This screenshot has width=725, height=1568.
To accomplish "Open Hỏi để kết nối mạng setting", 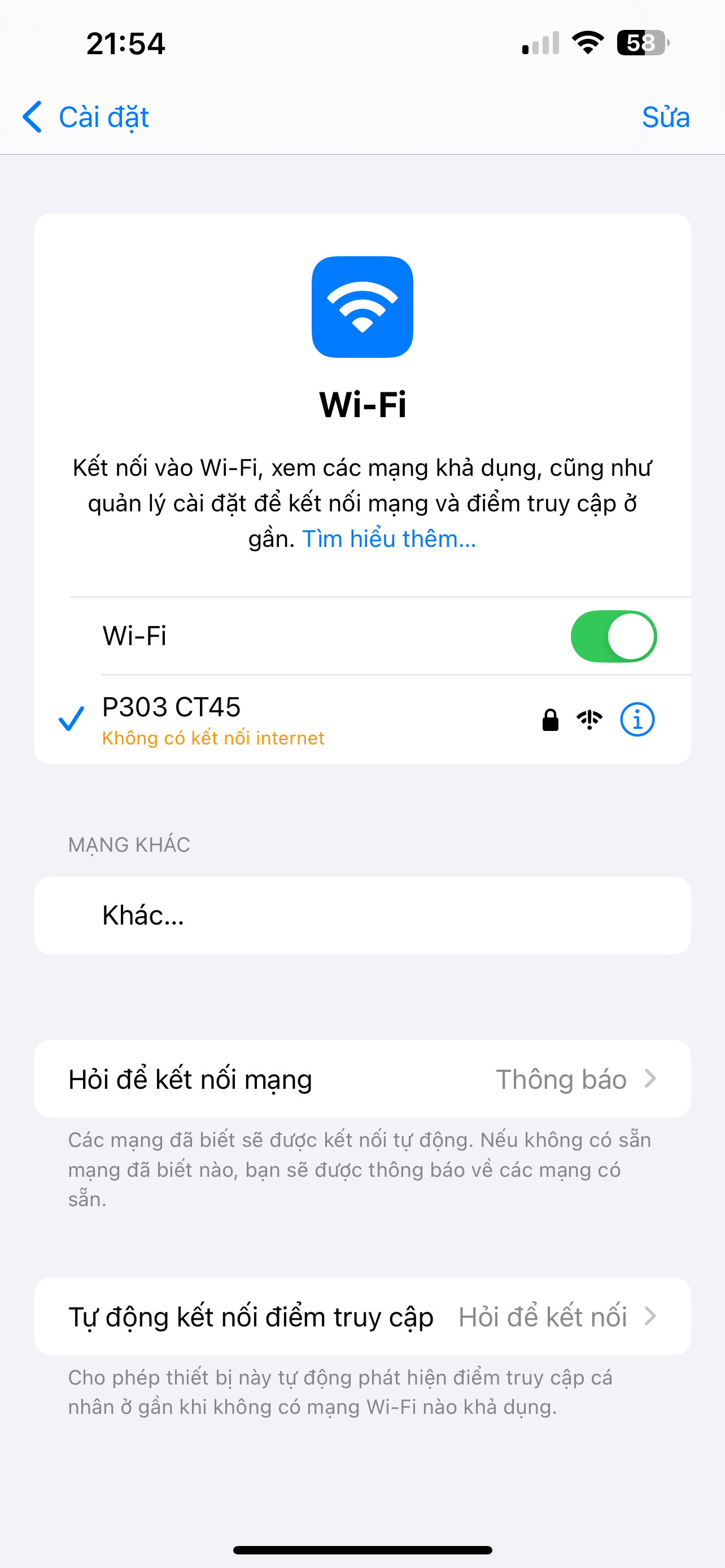I will [x=361, y=1079].
